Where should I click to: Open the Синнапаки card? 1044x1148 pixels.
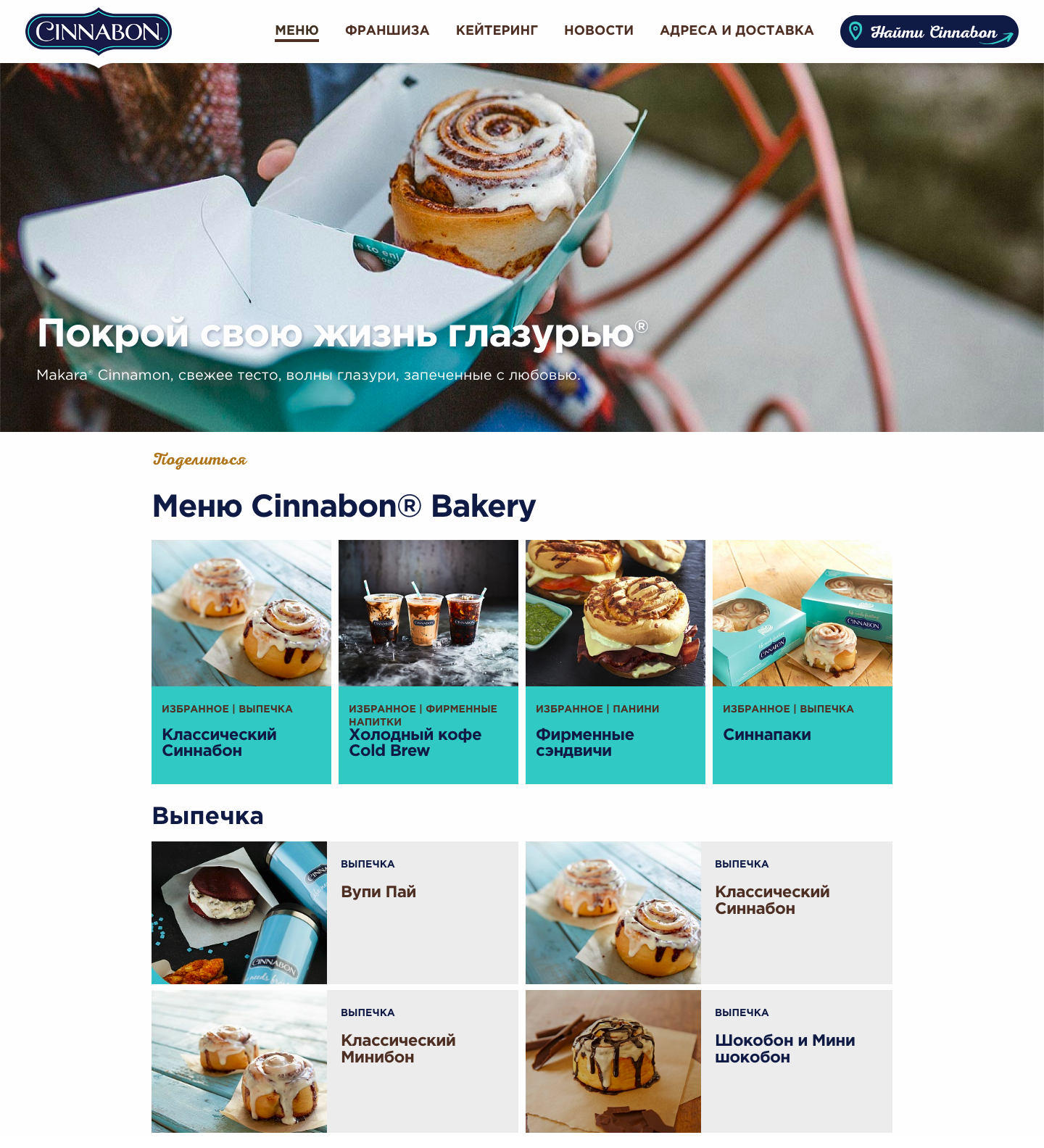[x=802, y=661]
